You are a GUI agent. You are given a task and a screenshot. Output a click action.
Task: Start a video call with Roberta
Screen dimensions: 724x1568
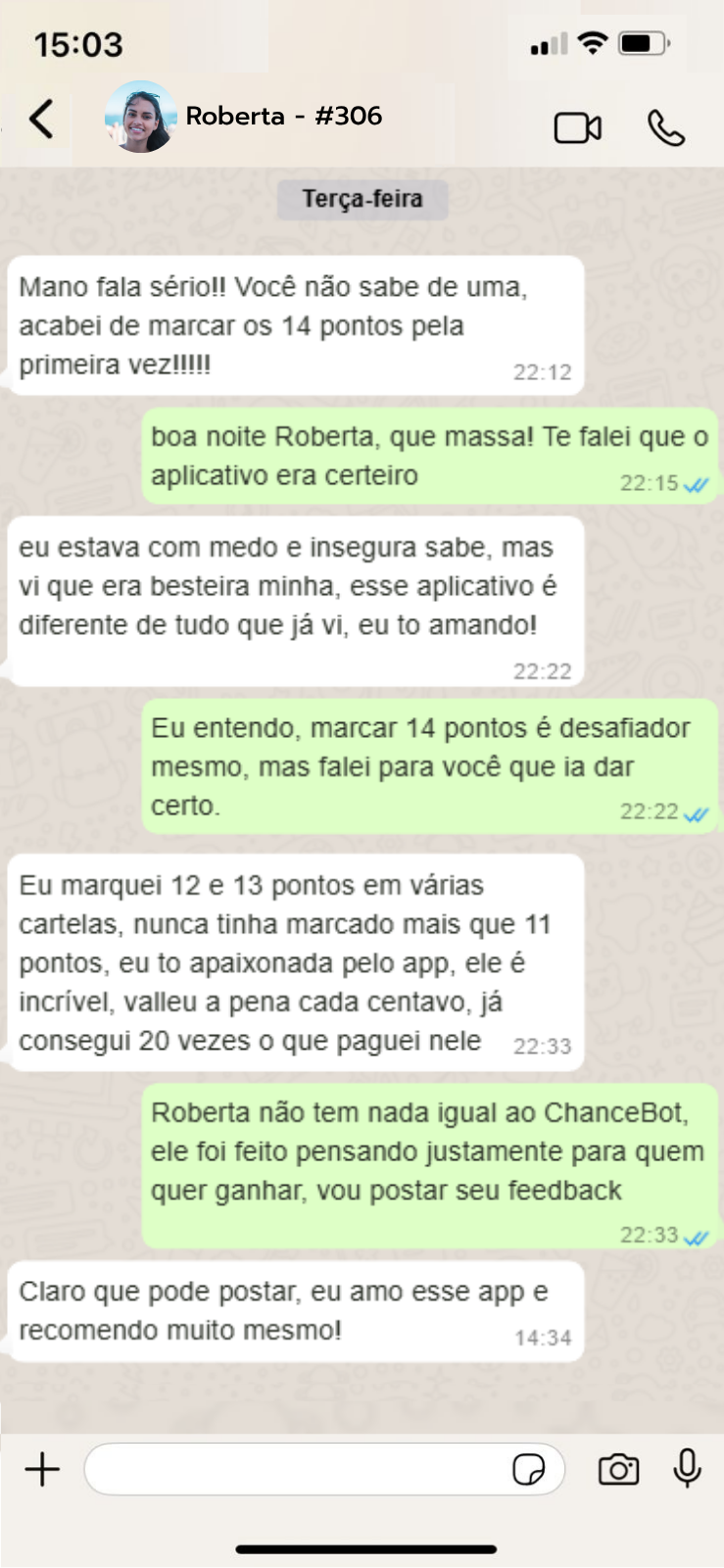pos(577,127)
